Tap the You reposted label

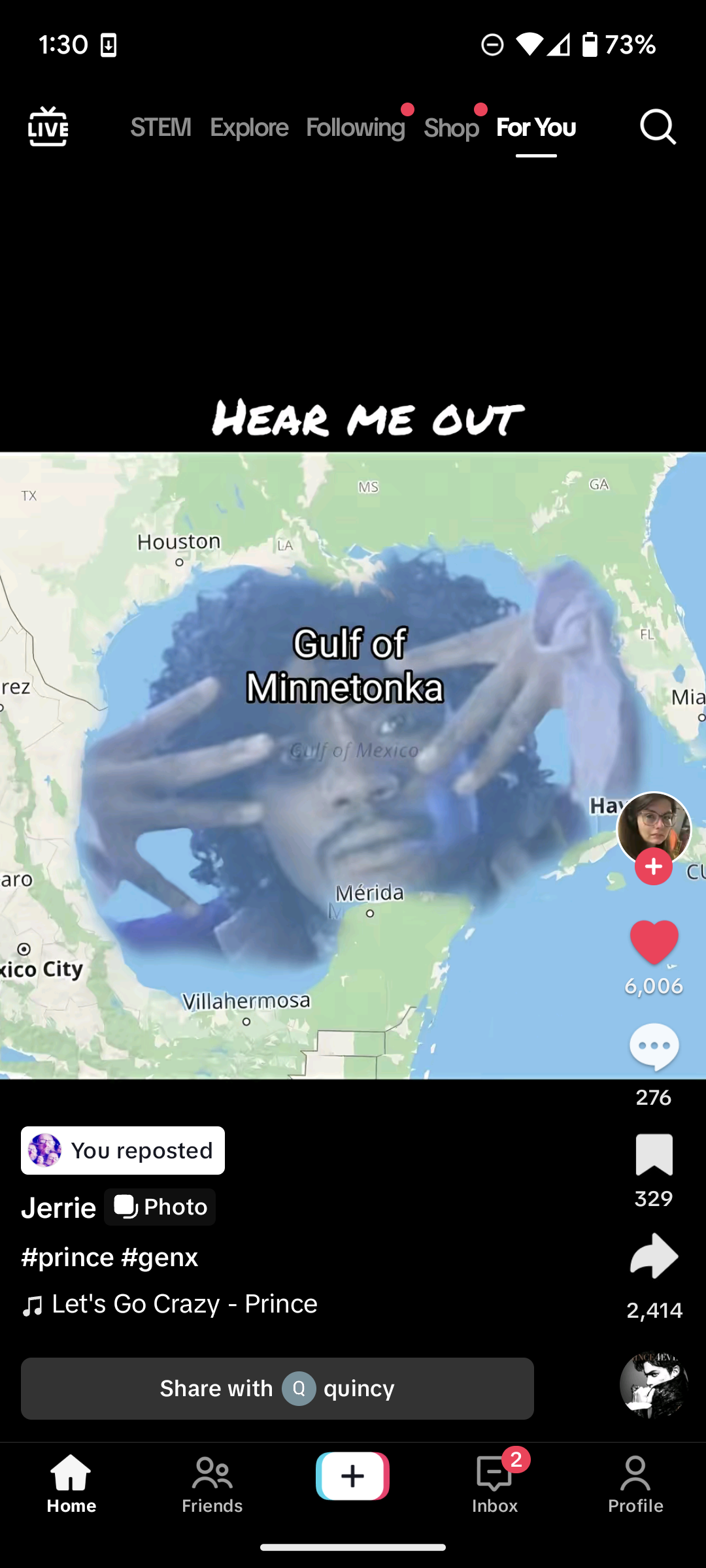(123, 1151)
